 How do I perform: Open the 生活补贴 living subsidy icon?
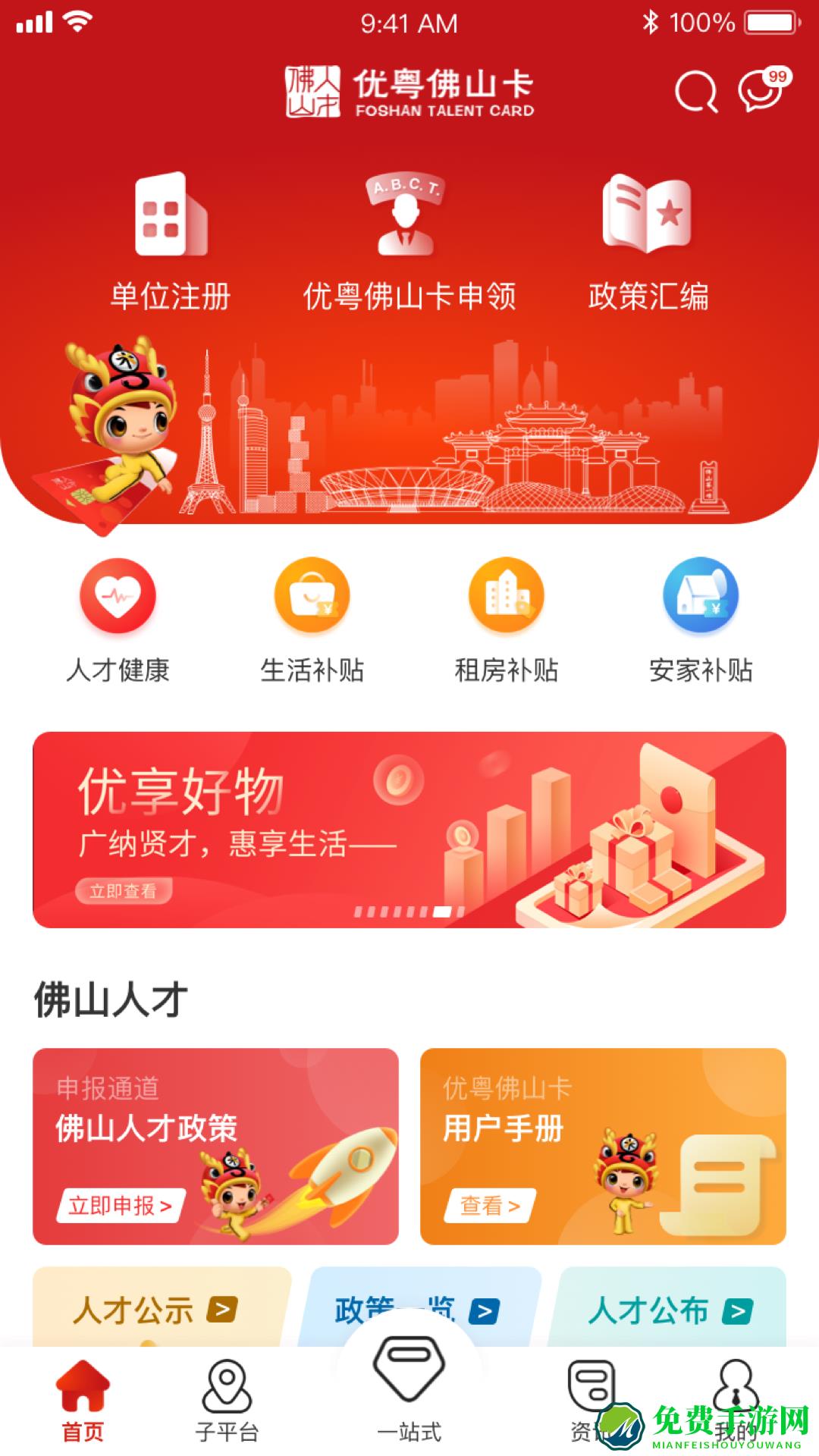312,597
